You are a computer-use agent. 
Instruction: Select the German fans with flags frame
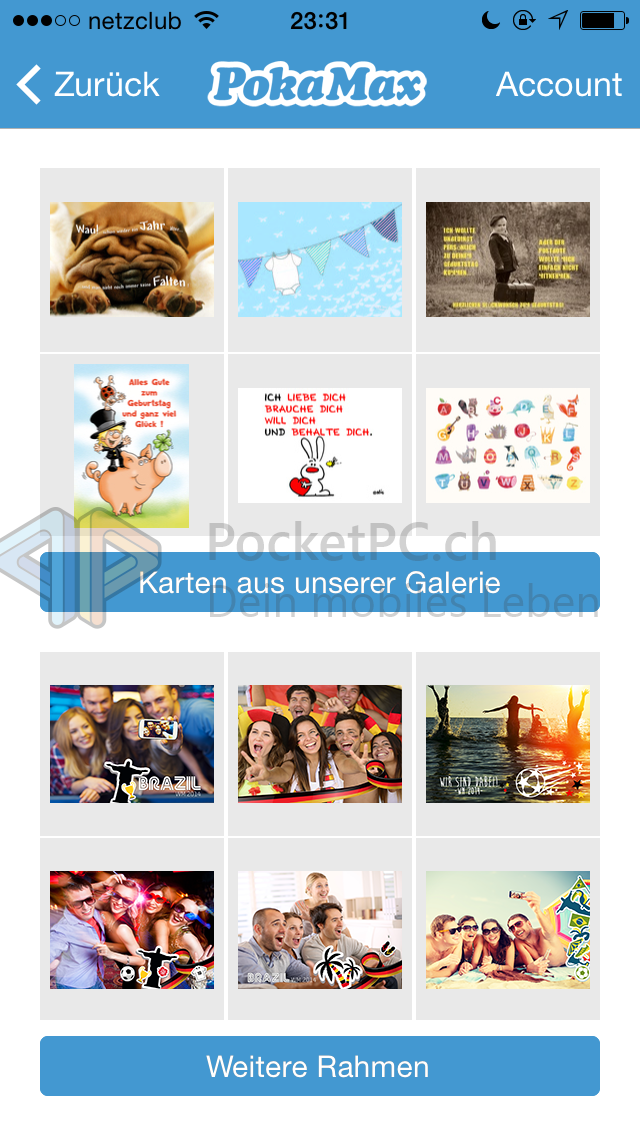point(320,744)
